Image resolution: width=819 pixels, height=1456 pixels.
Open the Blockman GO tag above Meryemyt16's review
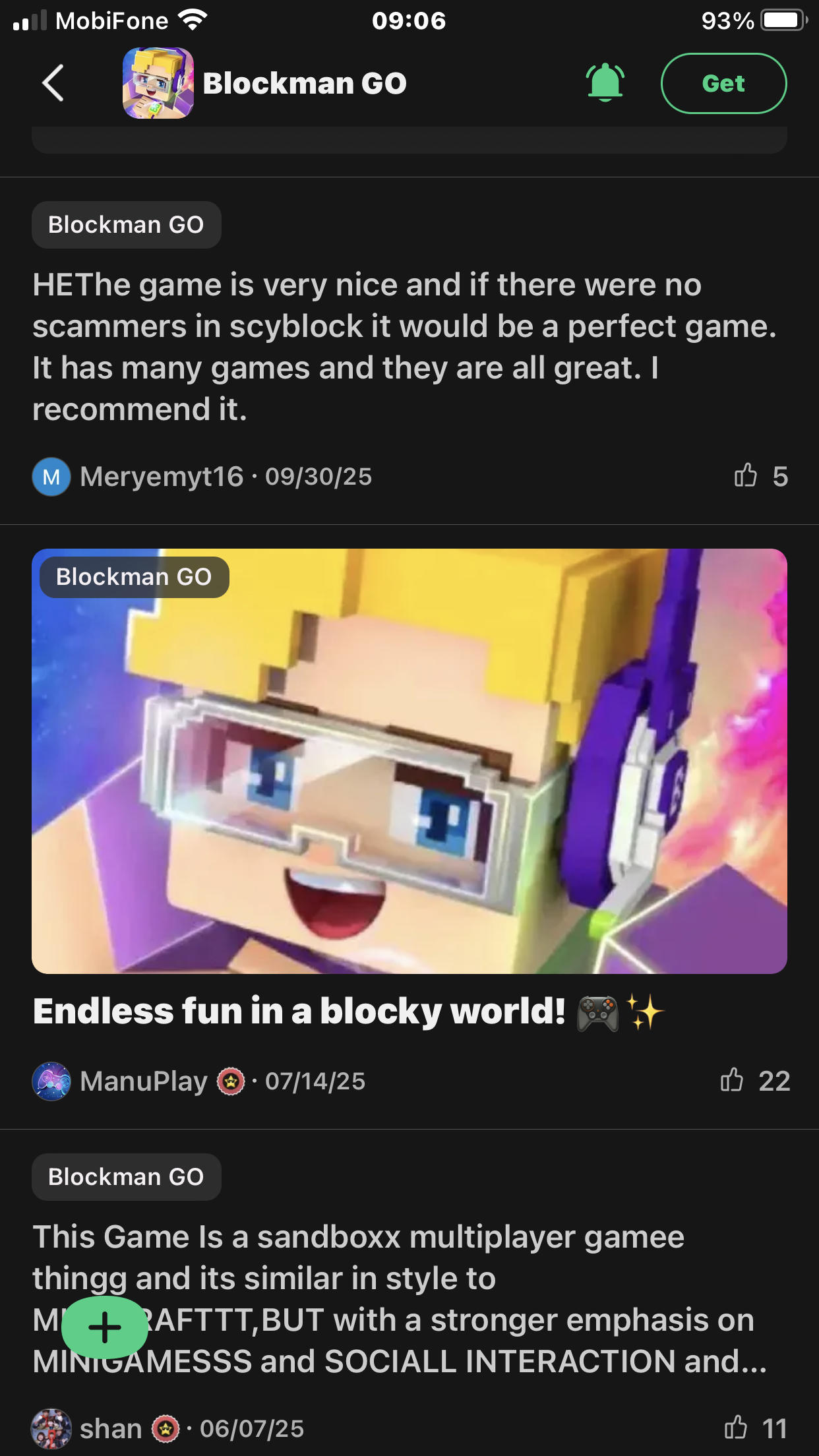click(126, 225)
